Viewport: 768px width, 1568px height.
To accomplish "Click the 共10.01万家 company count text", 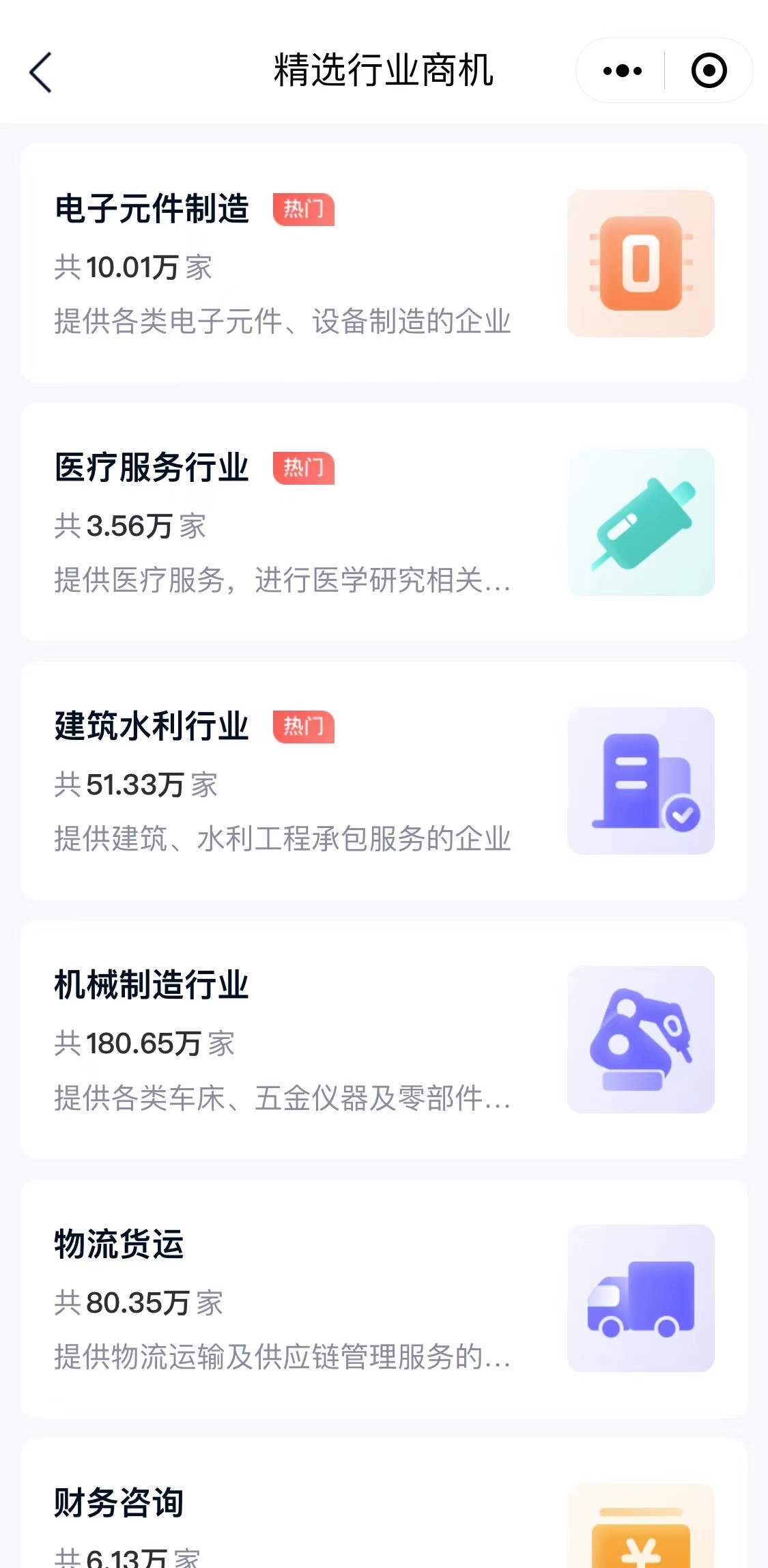I will click(133, 268).
